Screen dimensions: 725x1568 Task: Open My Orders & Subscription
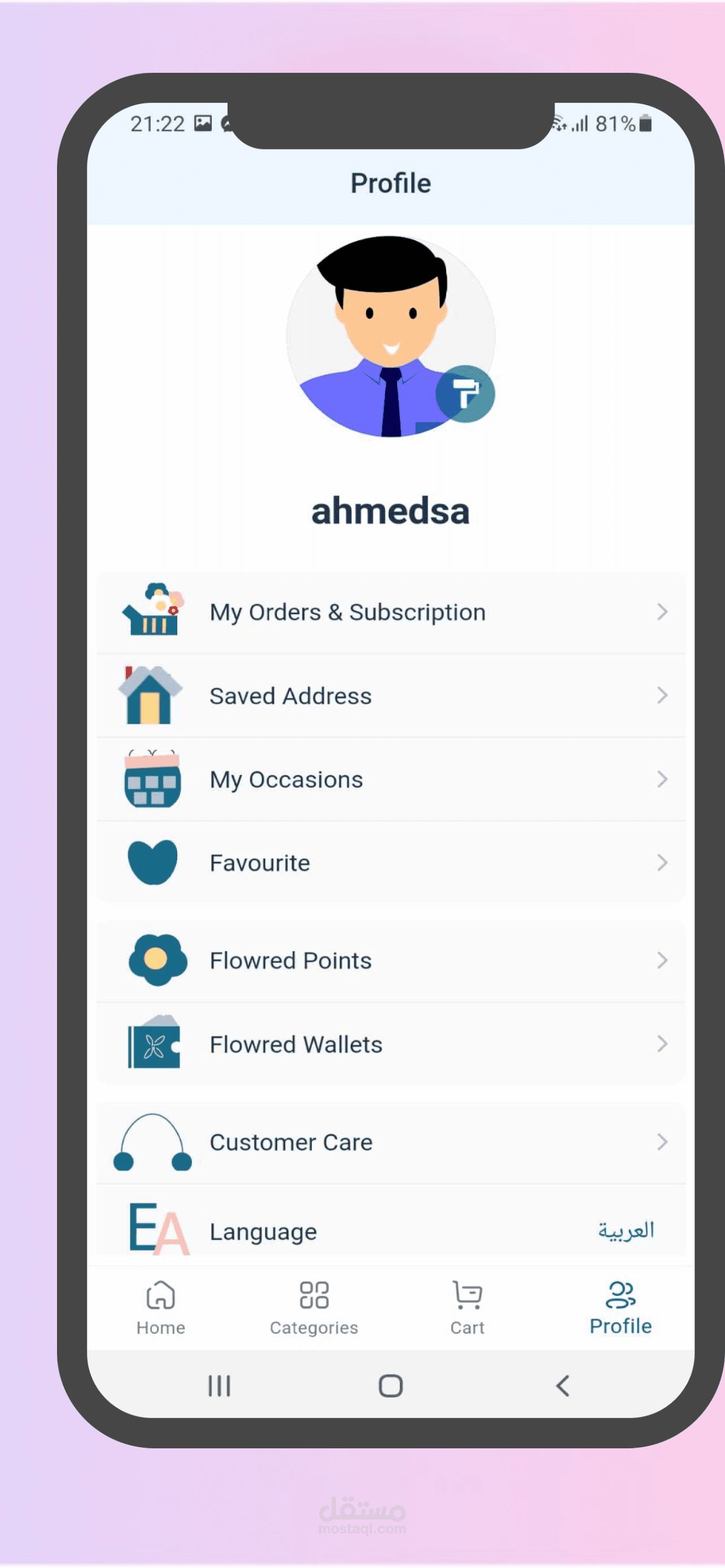coord(391,612)
